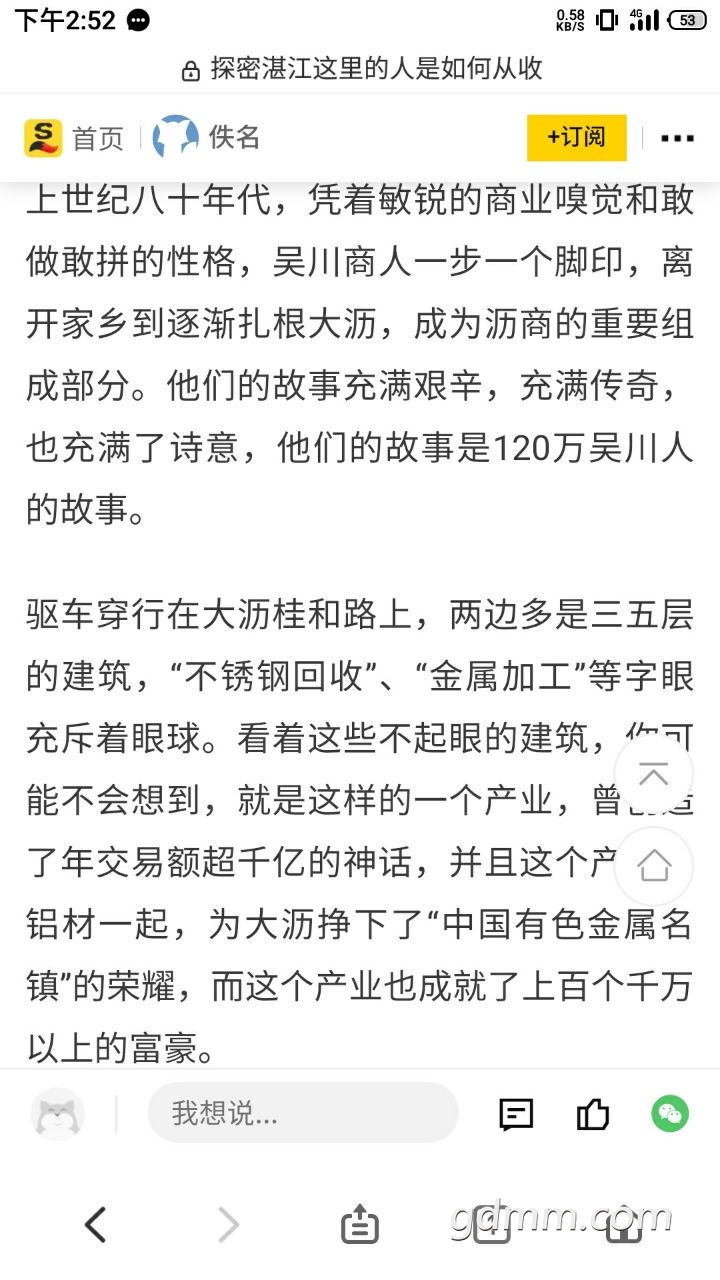Open author 佚名's profile
The image size is (720, 1280).
coord(208,137)
